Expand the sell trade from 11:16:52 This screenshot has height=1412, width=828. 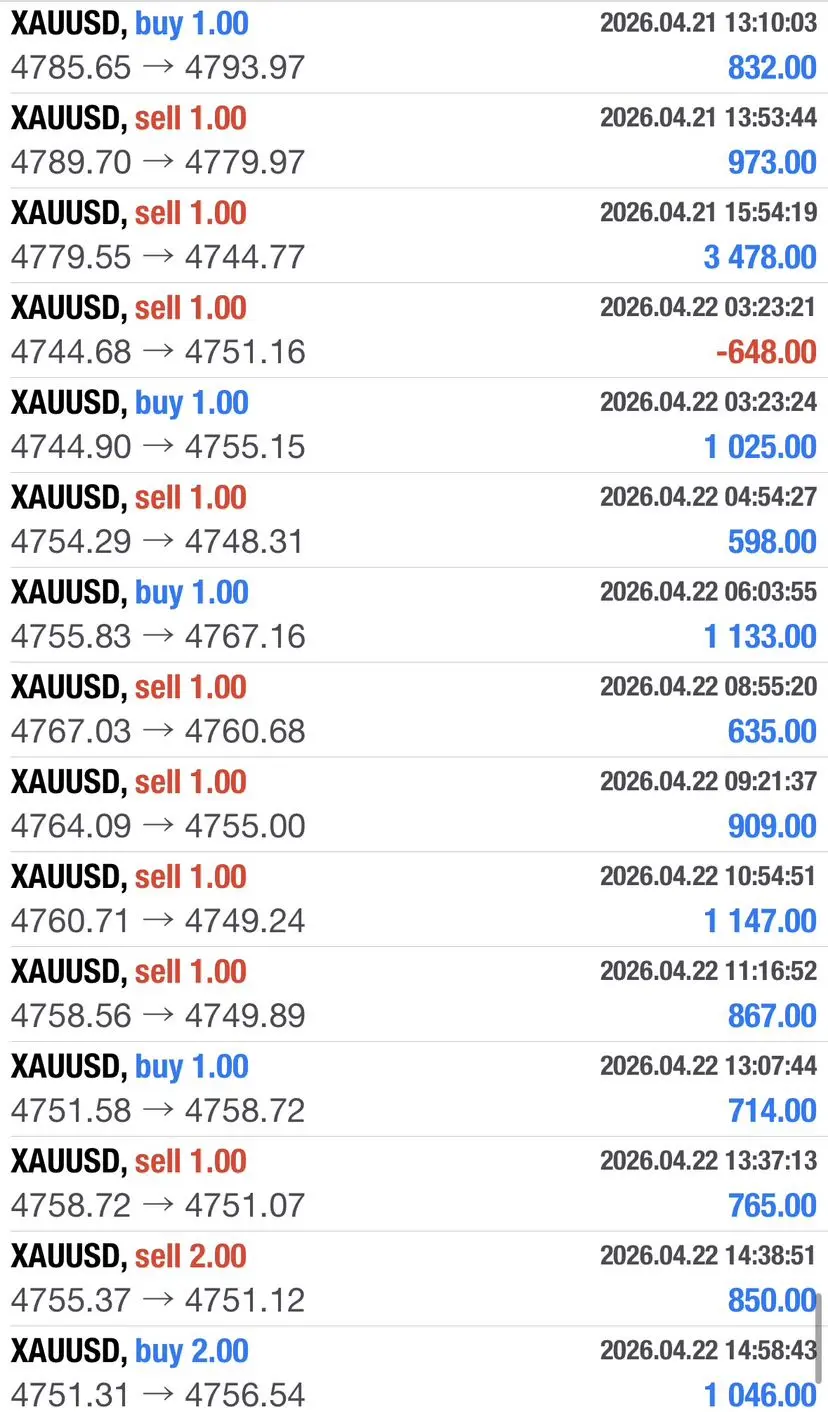(414, 996)
